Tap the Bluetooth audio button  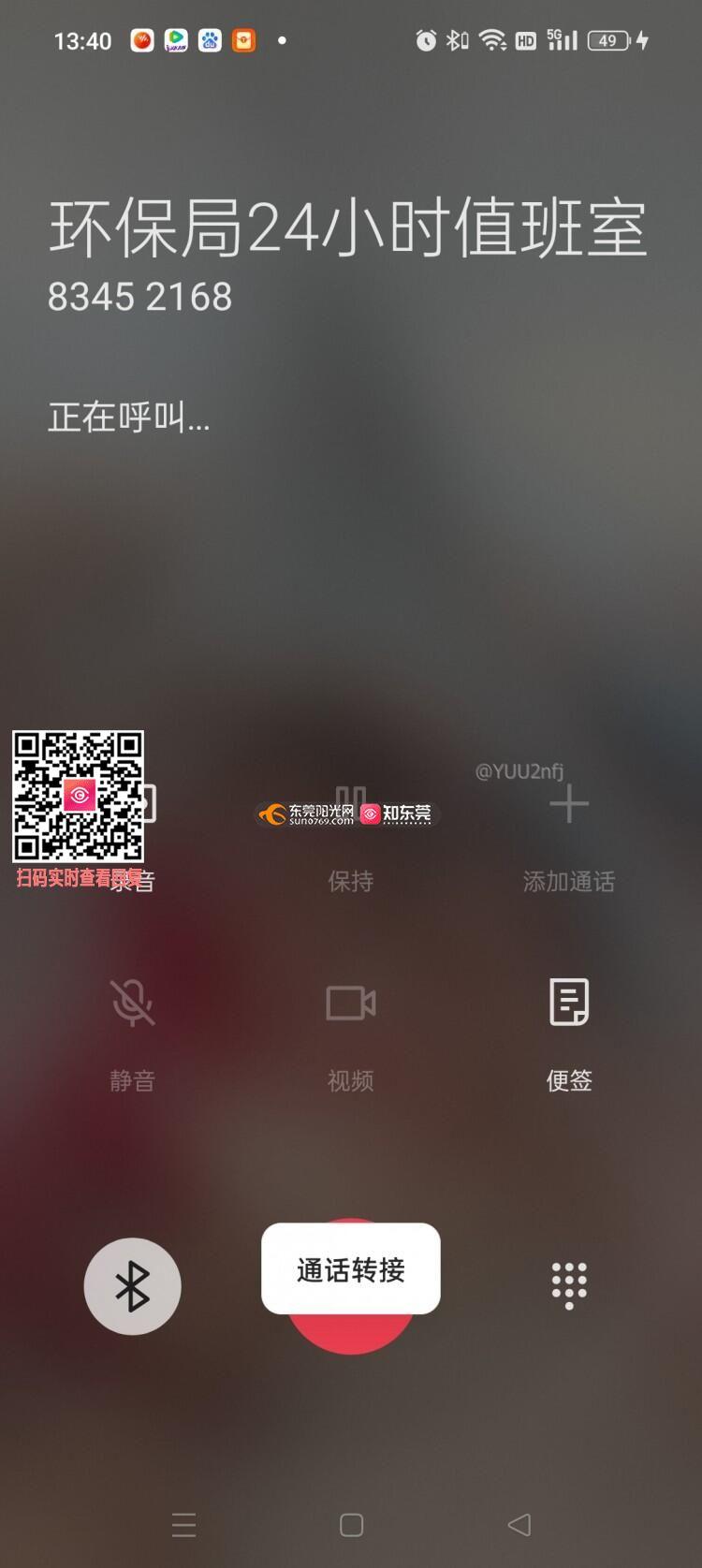[x=132, y=1285]
